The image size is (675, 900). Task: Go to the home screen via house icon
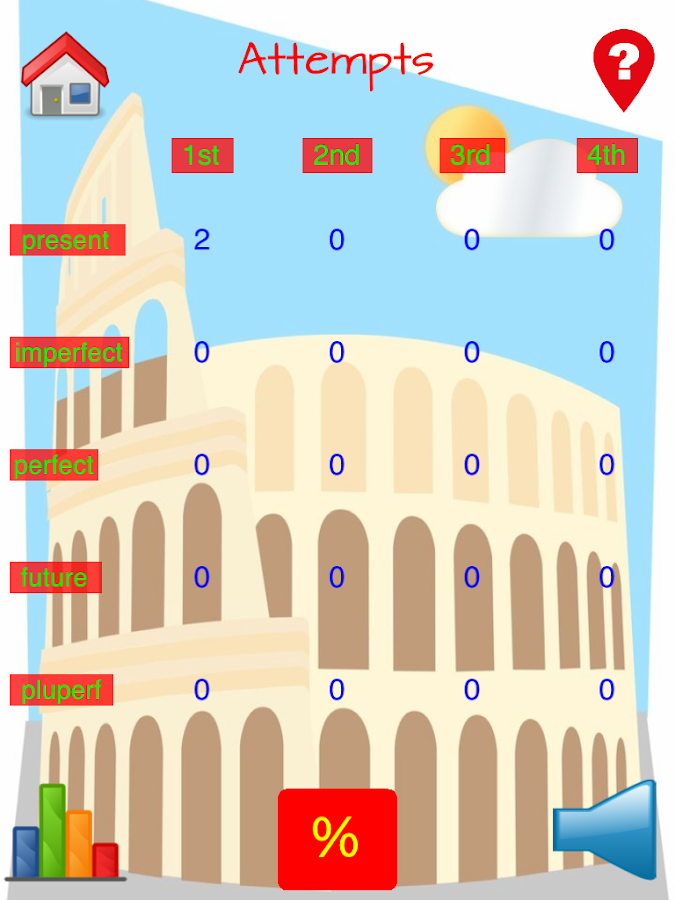(x=65, y=75)
